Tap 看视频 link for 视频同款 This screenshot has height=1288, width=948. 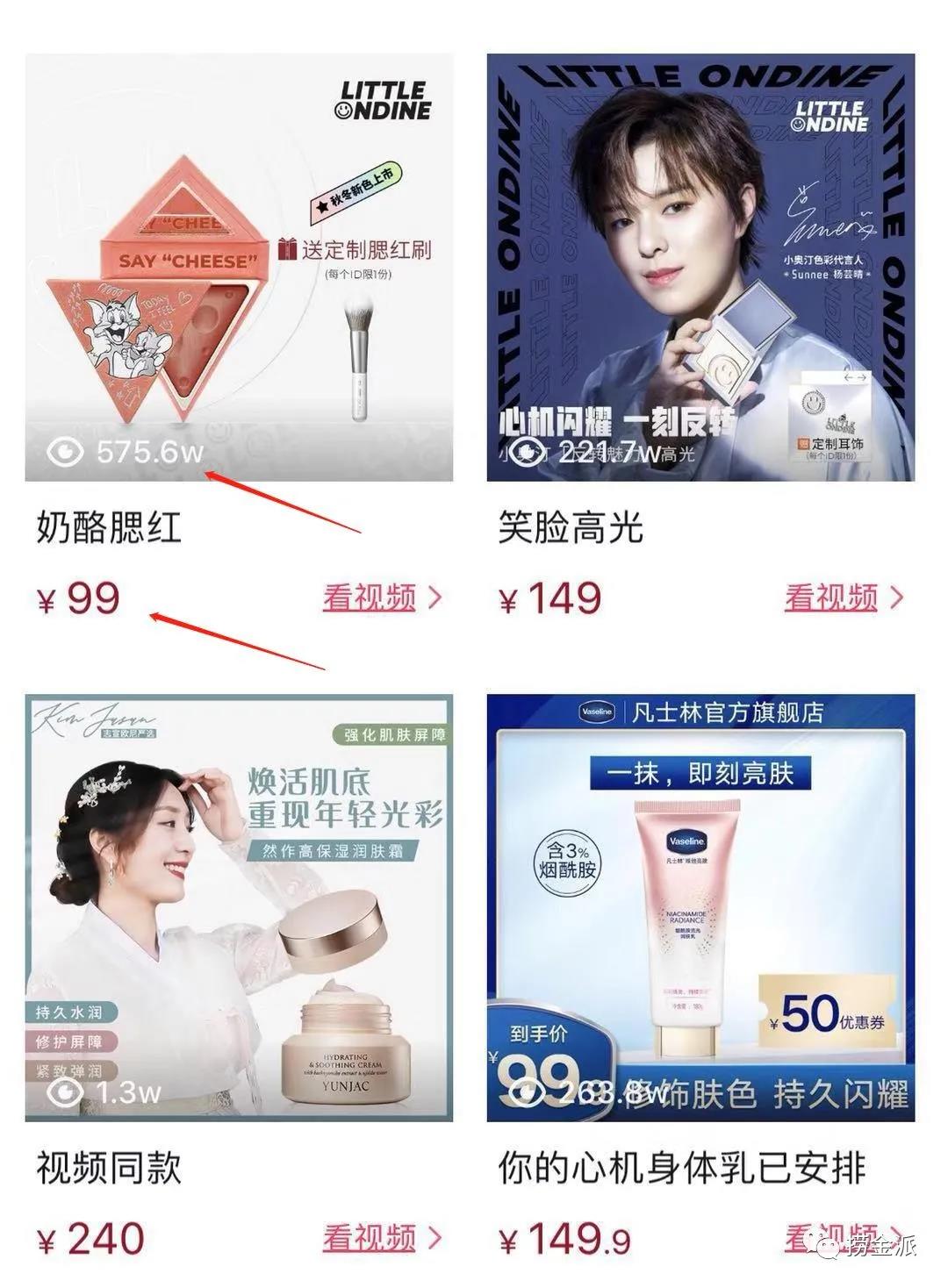(382, 1239)
